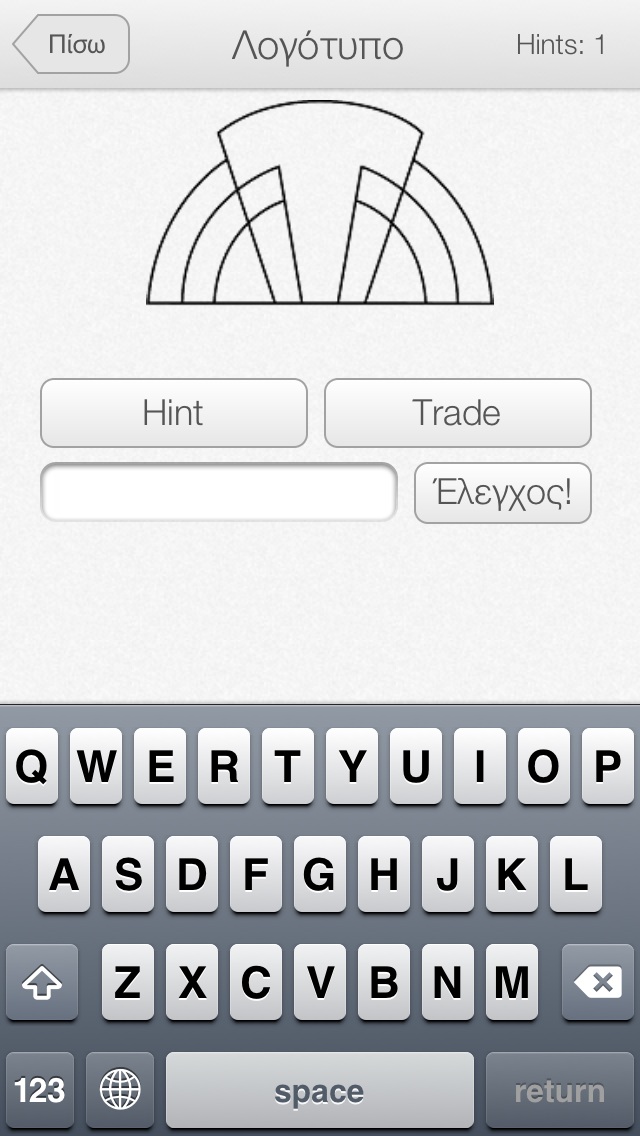This screenshot has height=1136, width=640.
Task: Type the letter M key
Action: pyautogui.click(x=512, y=982)
